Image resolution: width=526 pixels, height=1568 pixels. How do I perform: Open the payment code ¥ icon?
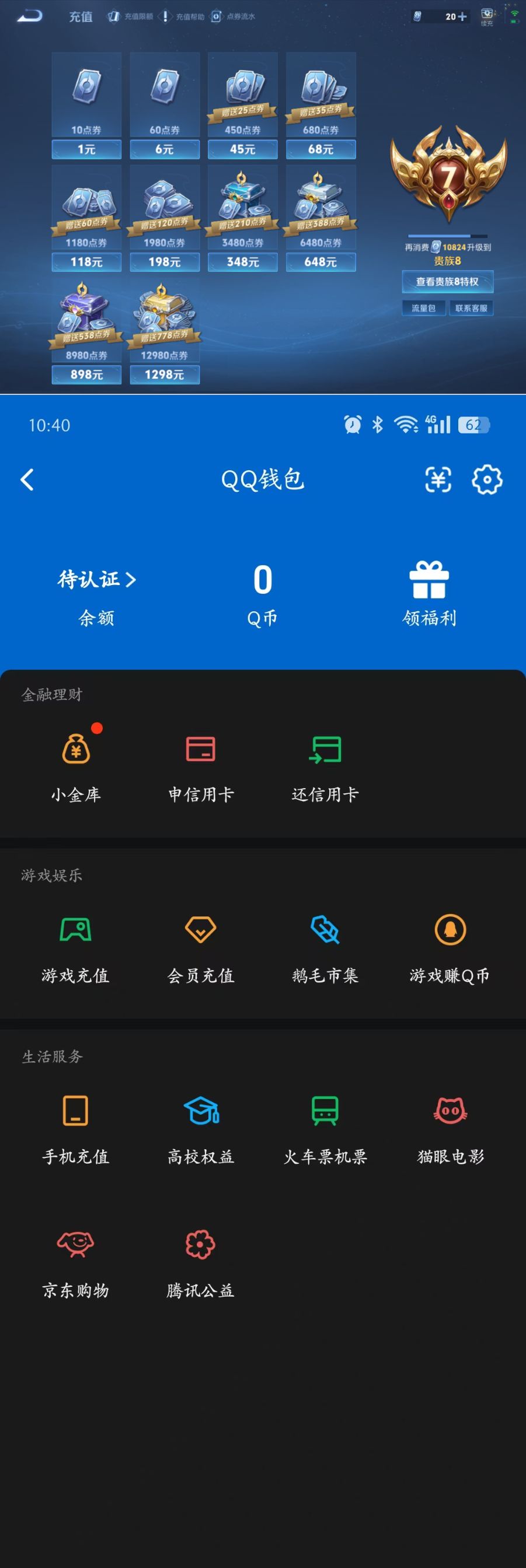[438, 480]
